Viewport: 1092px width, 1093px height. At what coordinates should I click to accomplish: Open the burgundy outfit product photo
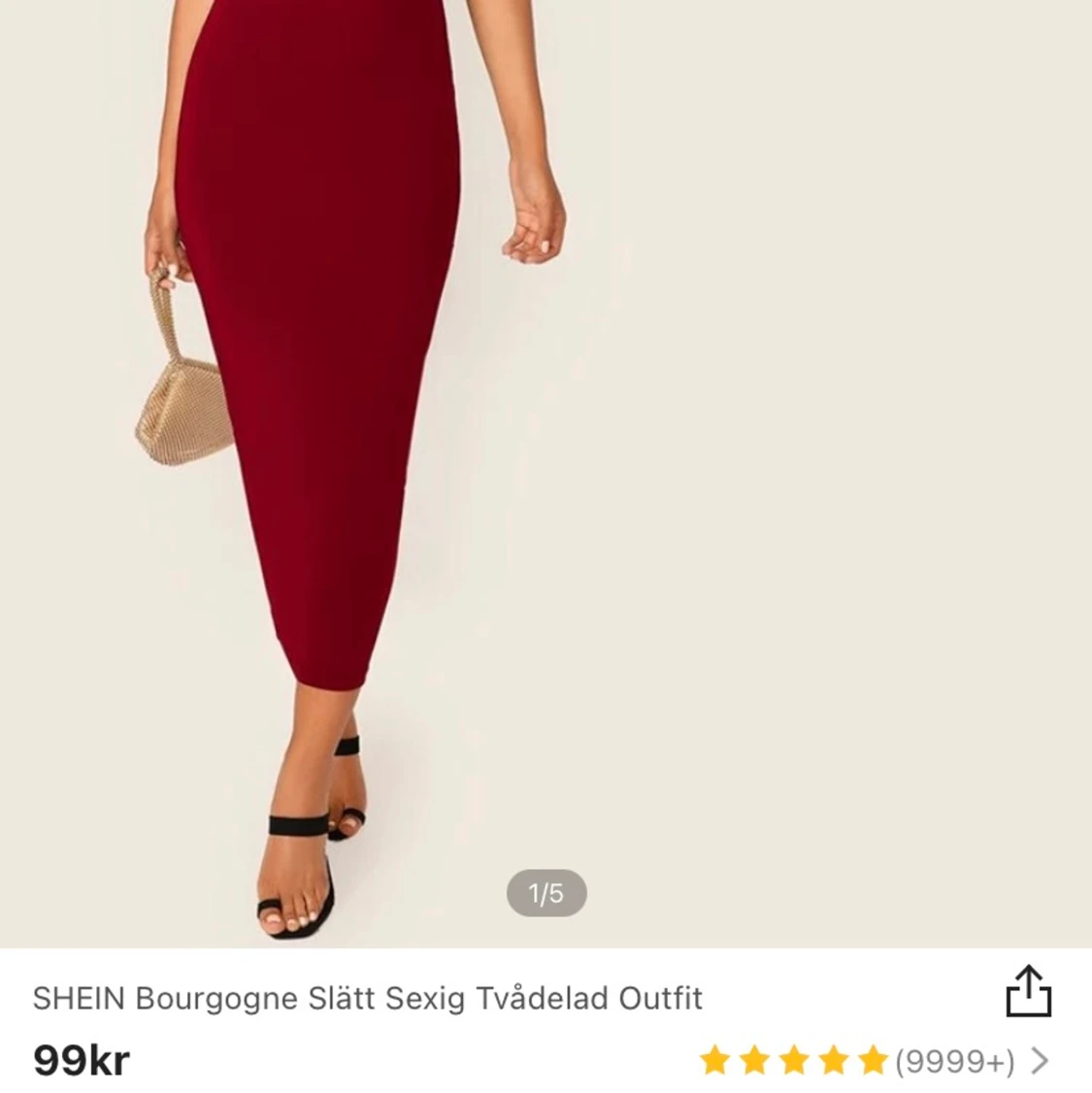pyautogui.click(x=546, y=466)
